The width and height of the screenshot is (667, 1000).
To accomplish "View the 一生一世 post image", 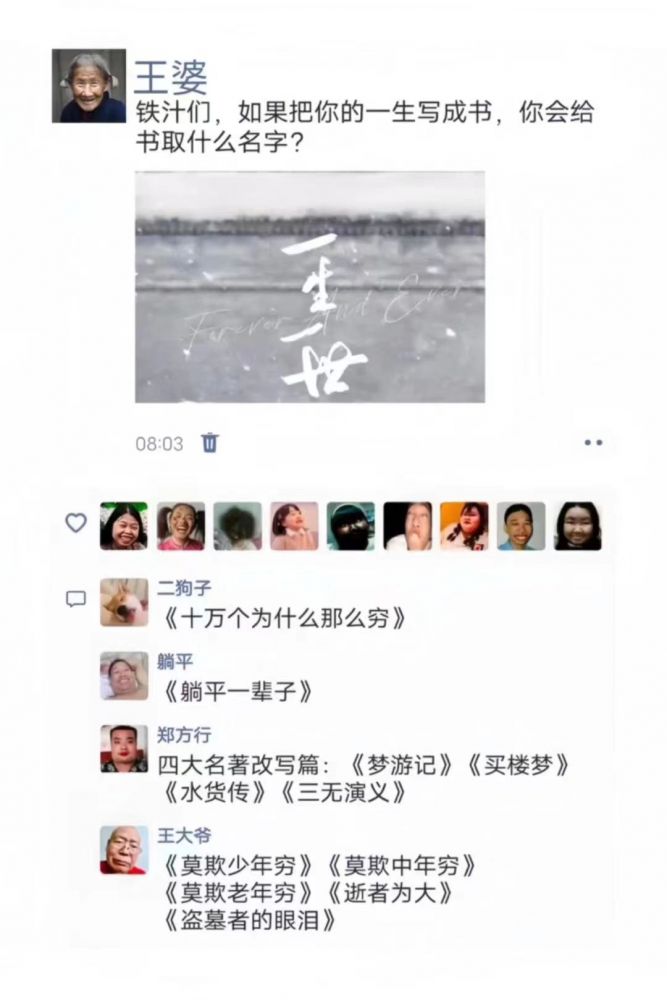I will tap(310, 287).
